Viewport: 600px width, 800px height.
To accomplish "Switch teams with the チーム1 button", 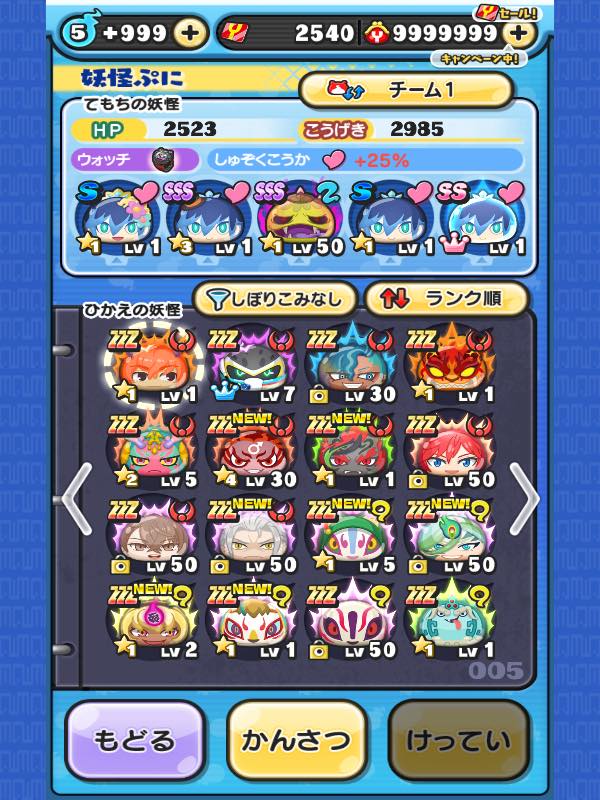I will pos(405,90).
